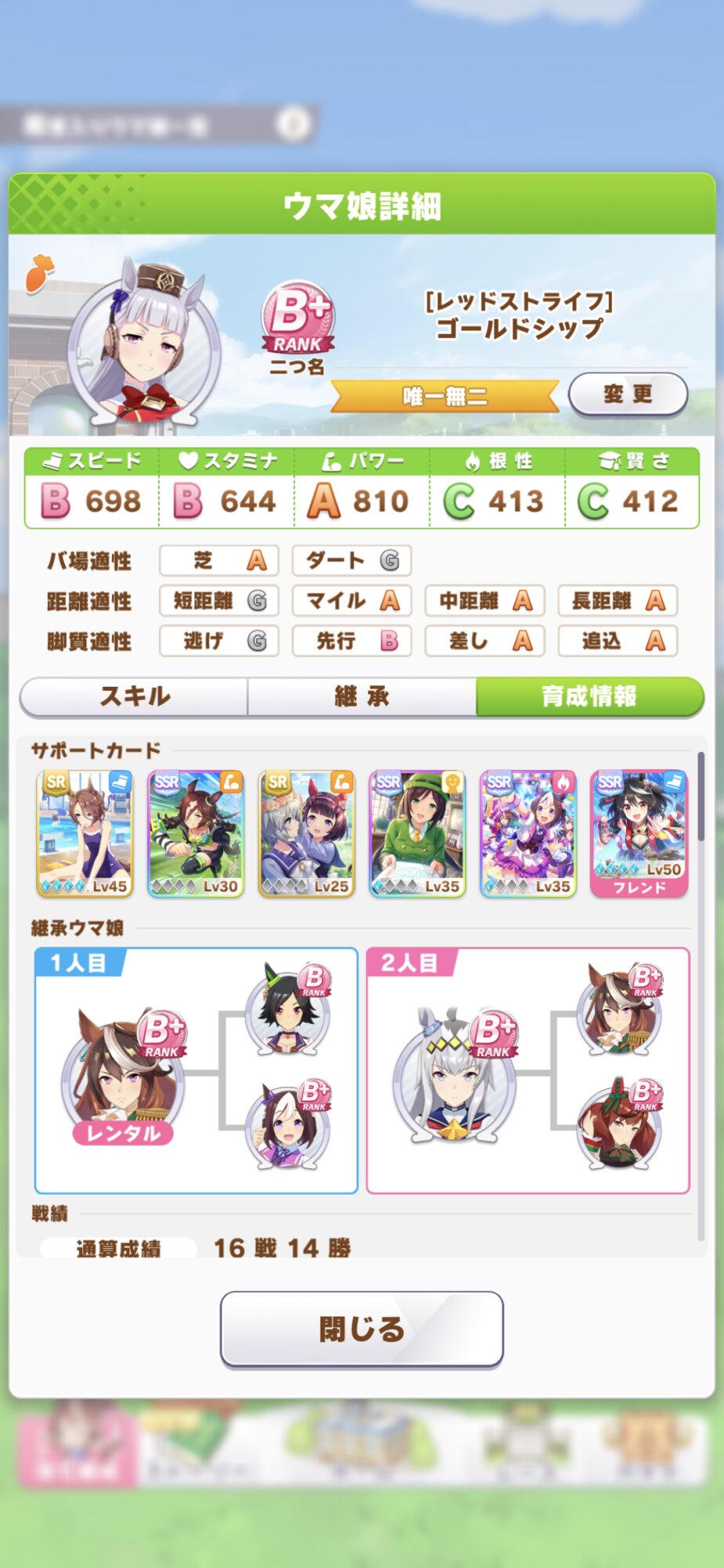Screen dimensions: 724x1568
Task: Tap the 変更 button to change title
Action: (628, 394)
